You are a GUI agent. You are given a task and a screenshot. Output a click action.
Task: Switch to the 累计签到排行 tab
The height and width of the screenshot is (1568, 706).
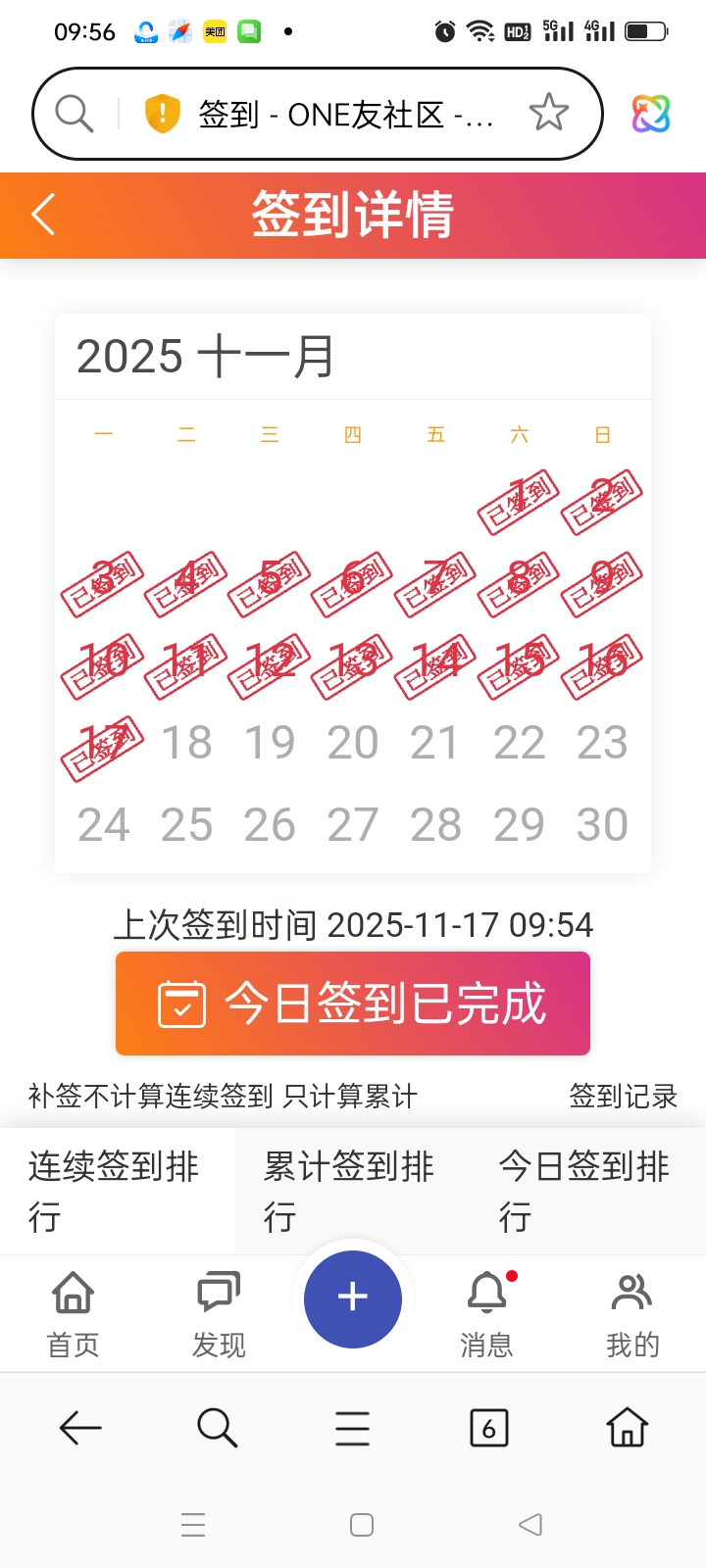[x=351, y=1191]
